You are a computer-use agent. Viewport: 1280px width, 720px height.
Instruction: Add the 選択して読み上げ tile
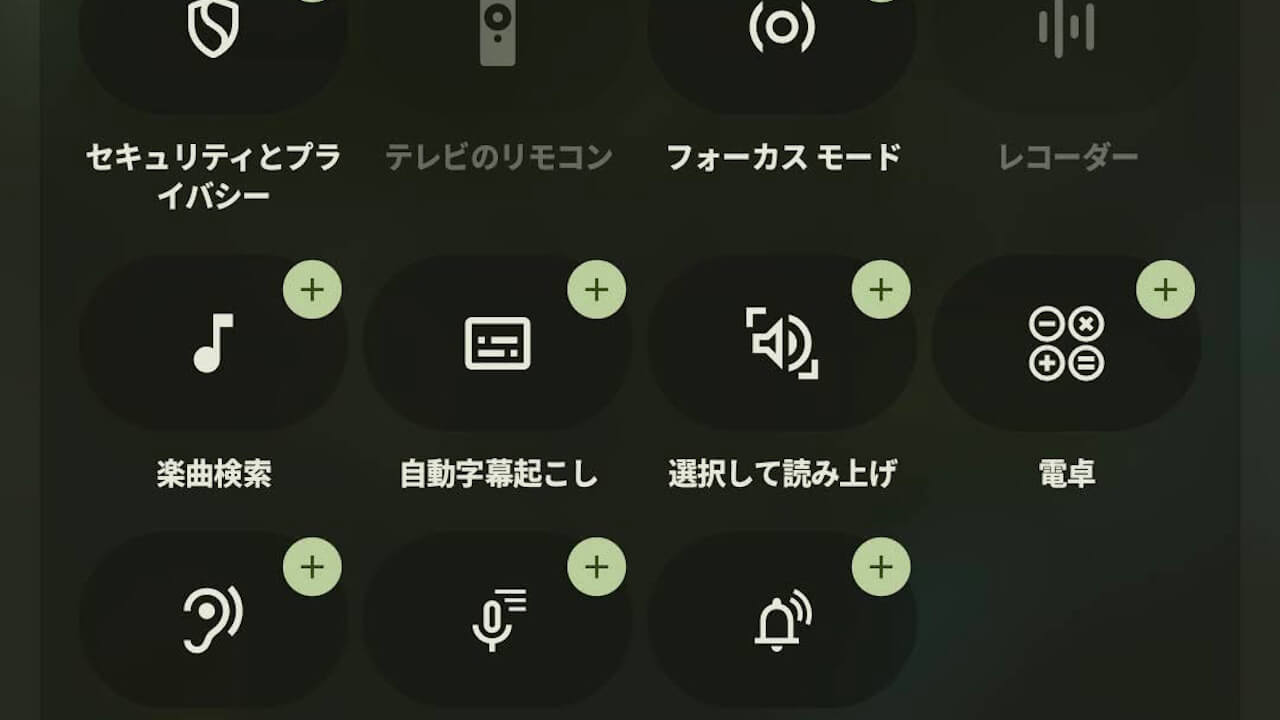[x=881, y=290]
